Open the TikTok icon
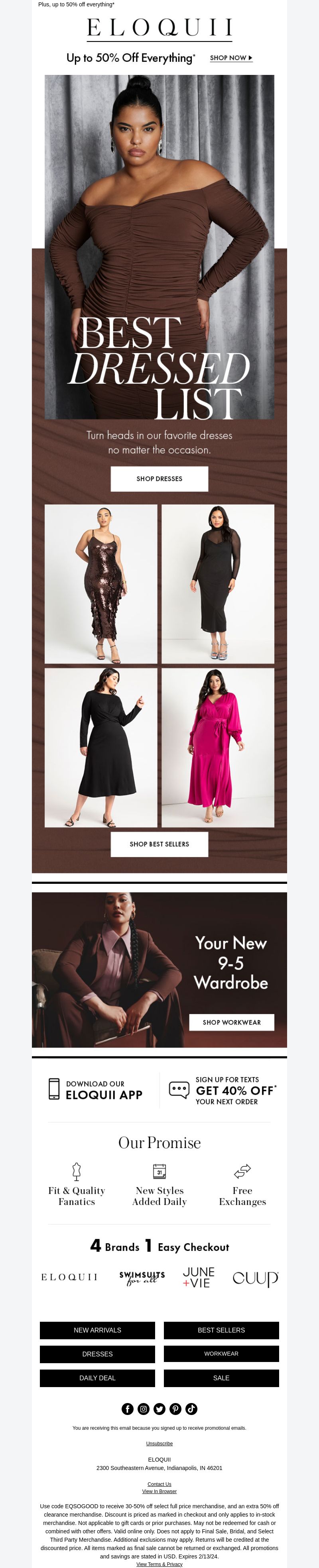Viewport: 319px width, 1568px height. point(191,1409)
